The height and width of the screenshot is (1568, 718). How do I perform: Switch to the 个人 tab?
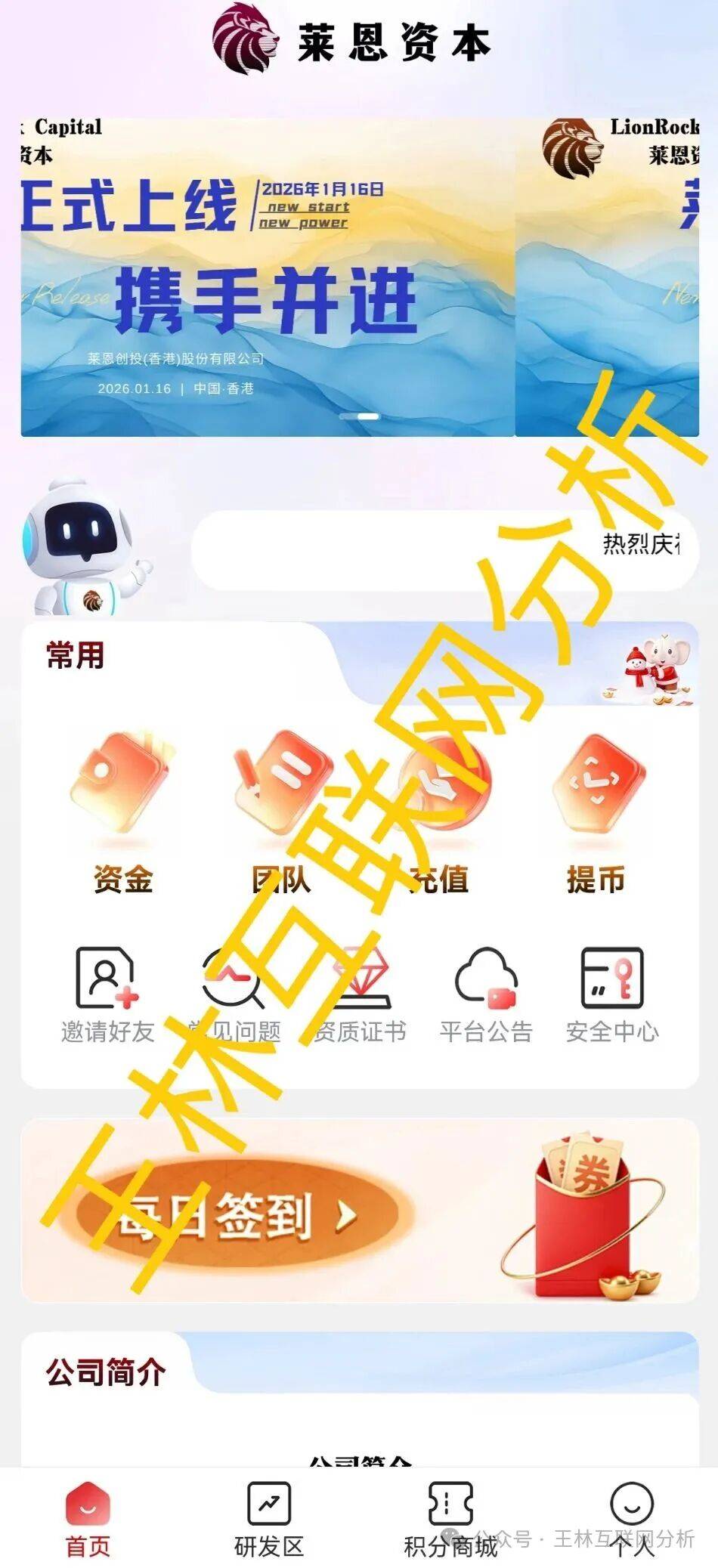pyautogui.click(x=632, y=1519)
